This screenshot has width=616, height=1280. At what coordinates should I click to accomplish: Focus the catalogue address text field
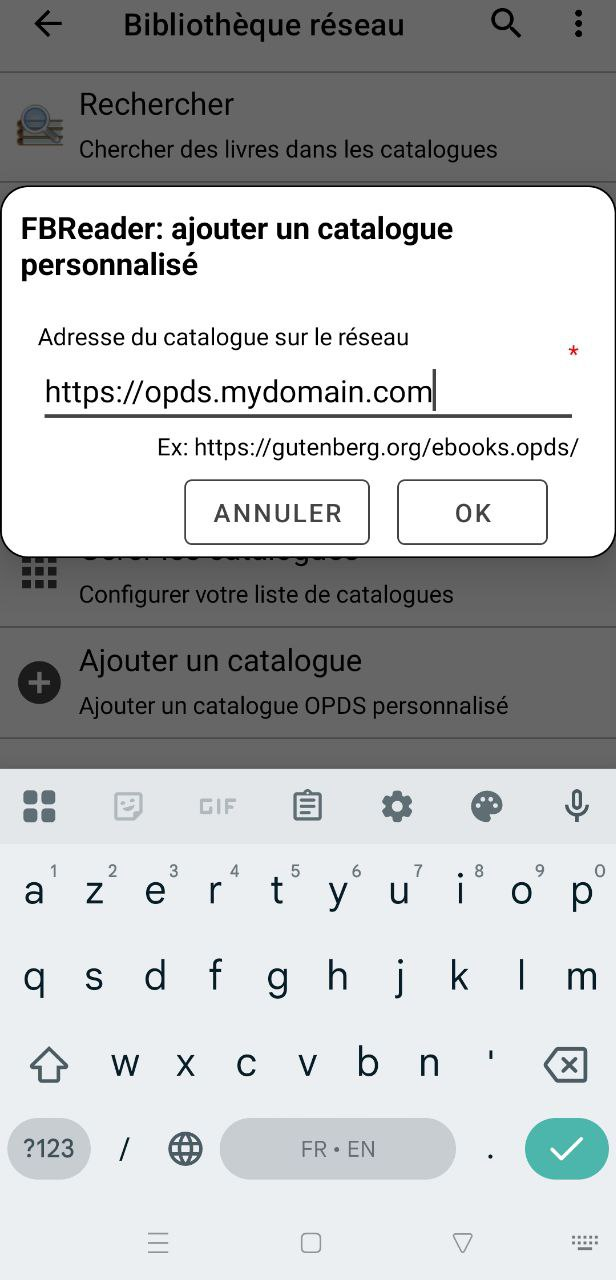(x=307, y=393)
